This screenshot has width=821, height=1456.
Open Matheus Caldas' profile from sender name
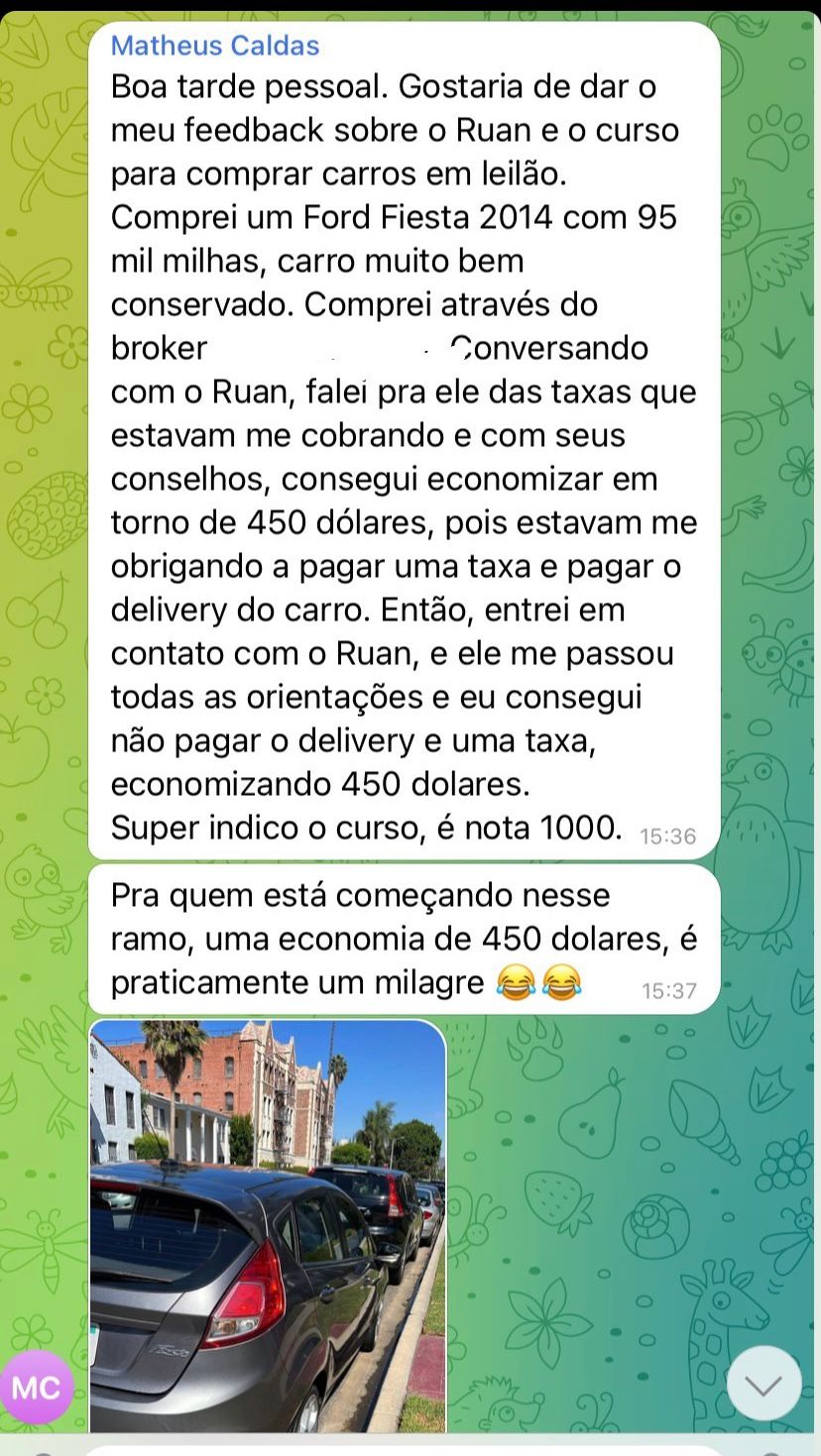[215, 46]
